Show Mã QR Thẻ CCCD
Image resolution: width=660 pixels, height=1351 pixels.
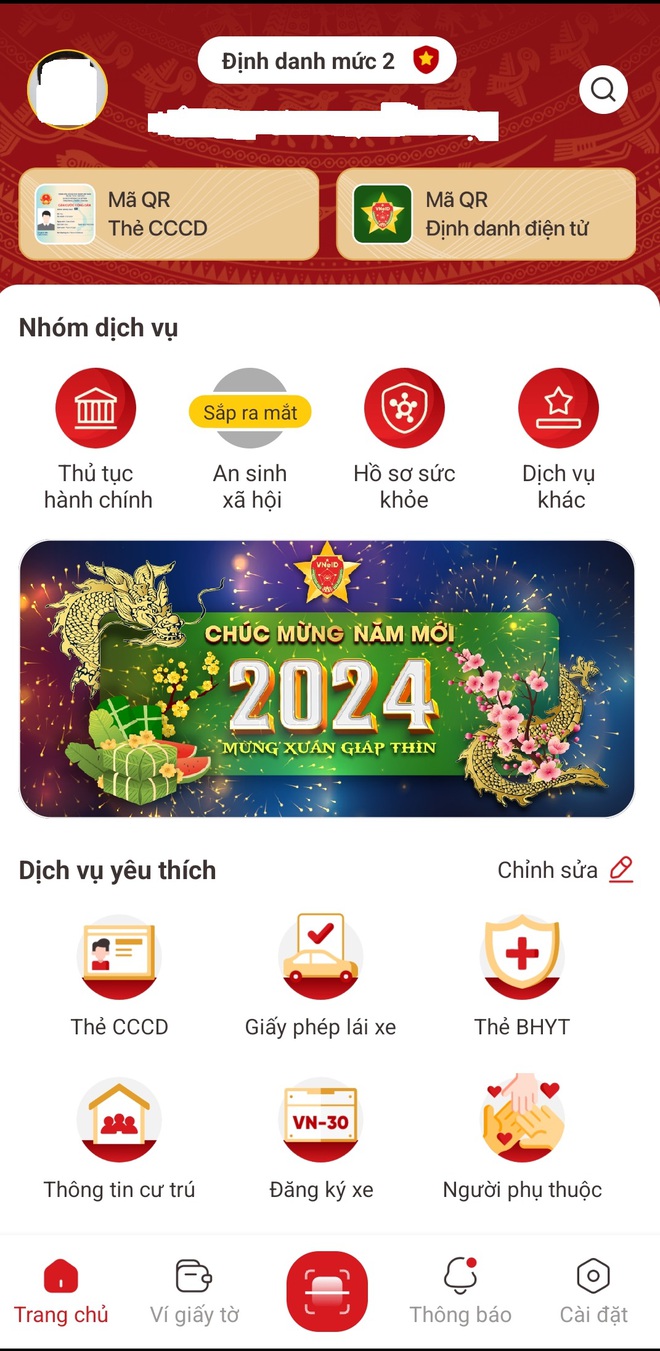click(x=169, y=214)
